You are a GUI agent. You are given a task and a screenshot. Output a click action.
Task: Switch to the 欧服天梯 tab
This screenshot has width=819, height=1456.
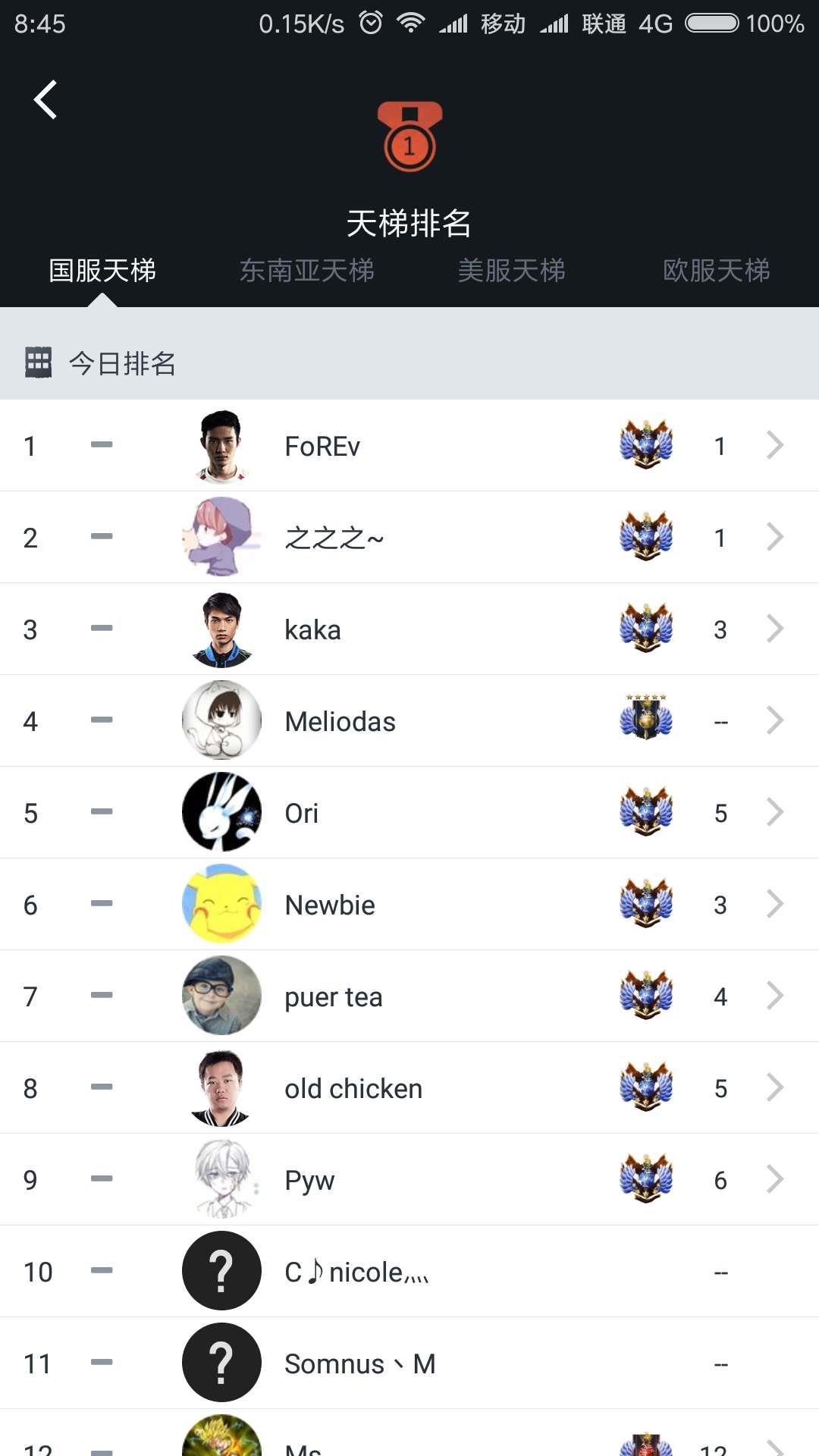[716, 271]
